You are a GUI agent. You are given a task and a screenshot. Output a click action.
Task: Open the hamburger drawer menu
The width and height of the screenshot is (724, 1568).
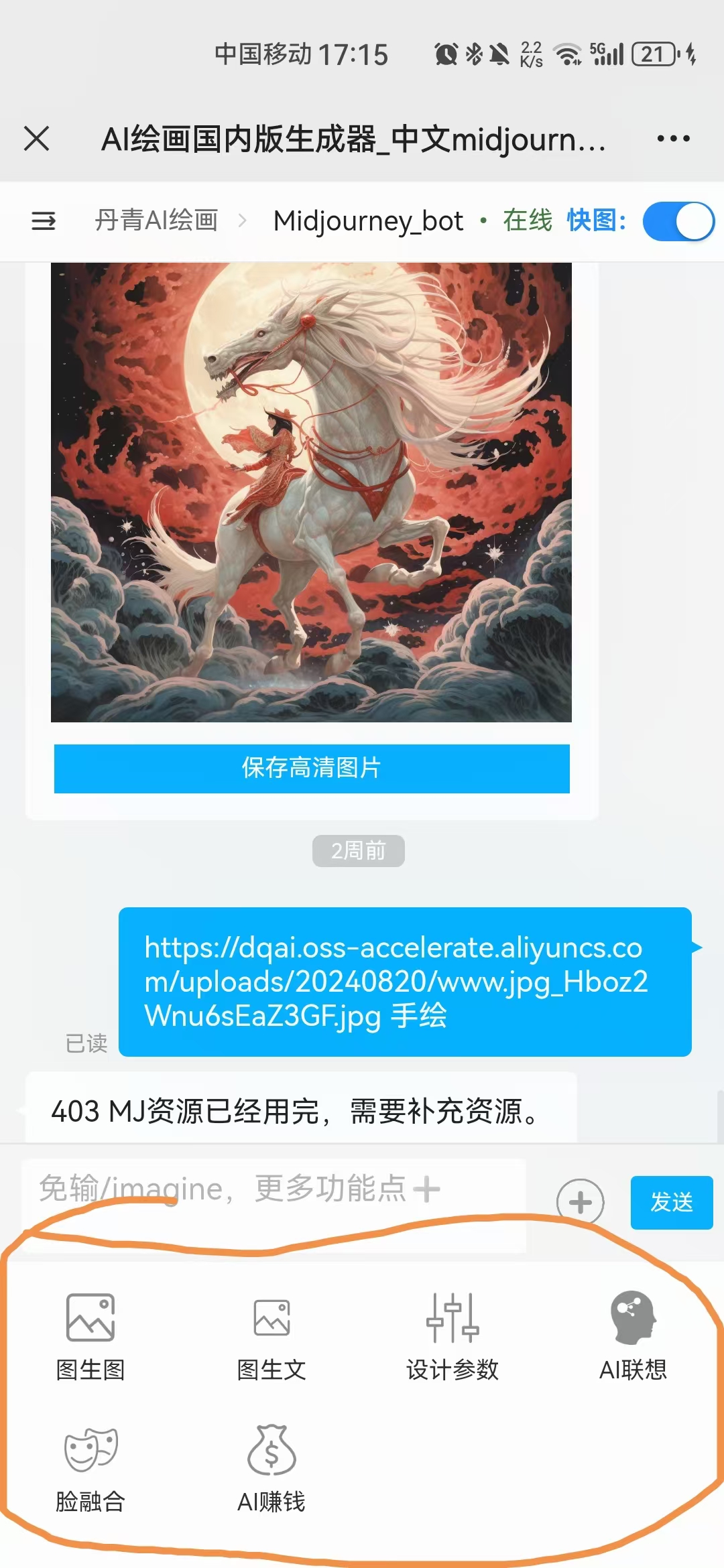click(x=44, y=220)
